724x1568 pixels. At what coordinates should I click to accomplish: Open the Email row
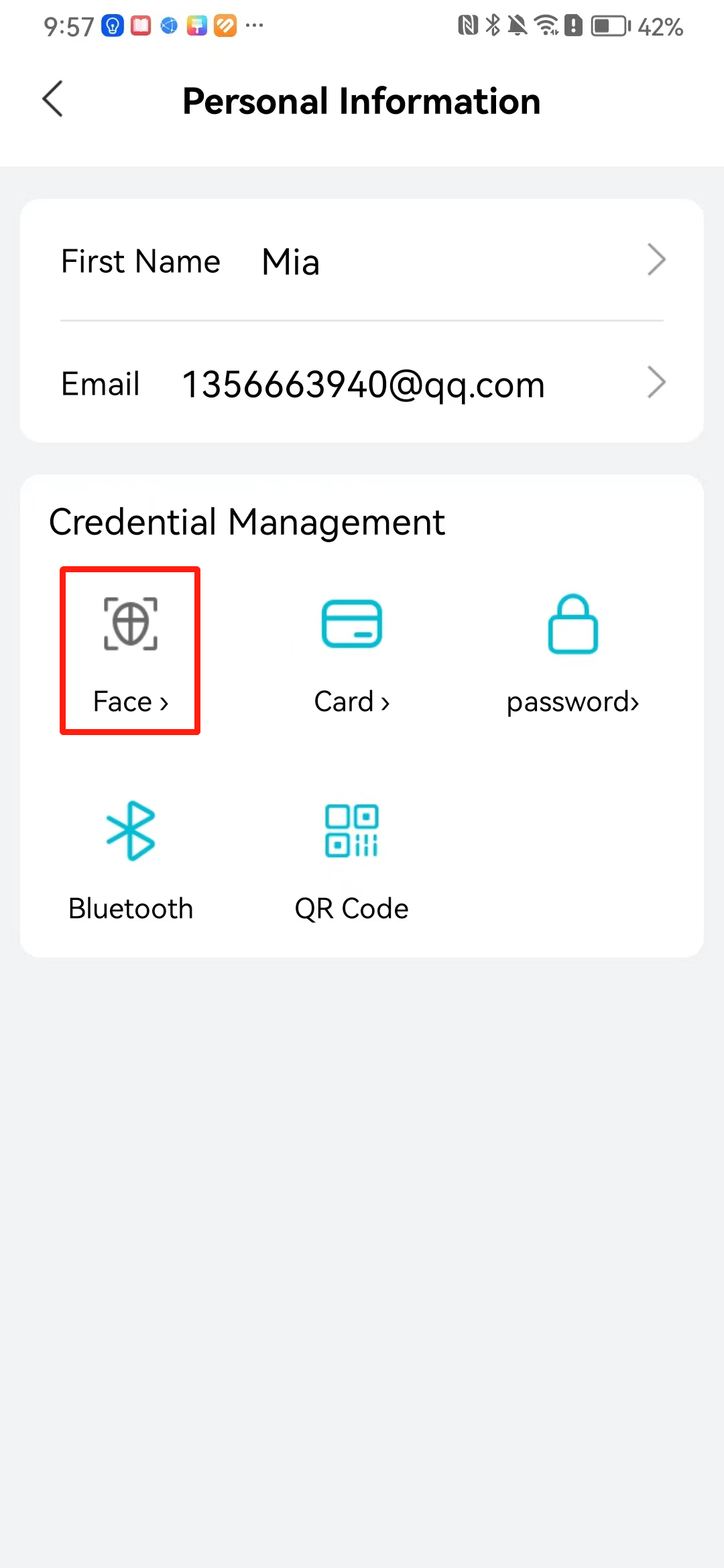pyautogui.click(x=362, y=384)
